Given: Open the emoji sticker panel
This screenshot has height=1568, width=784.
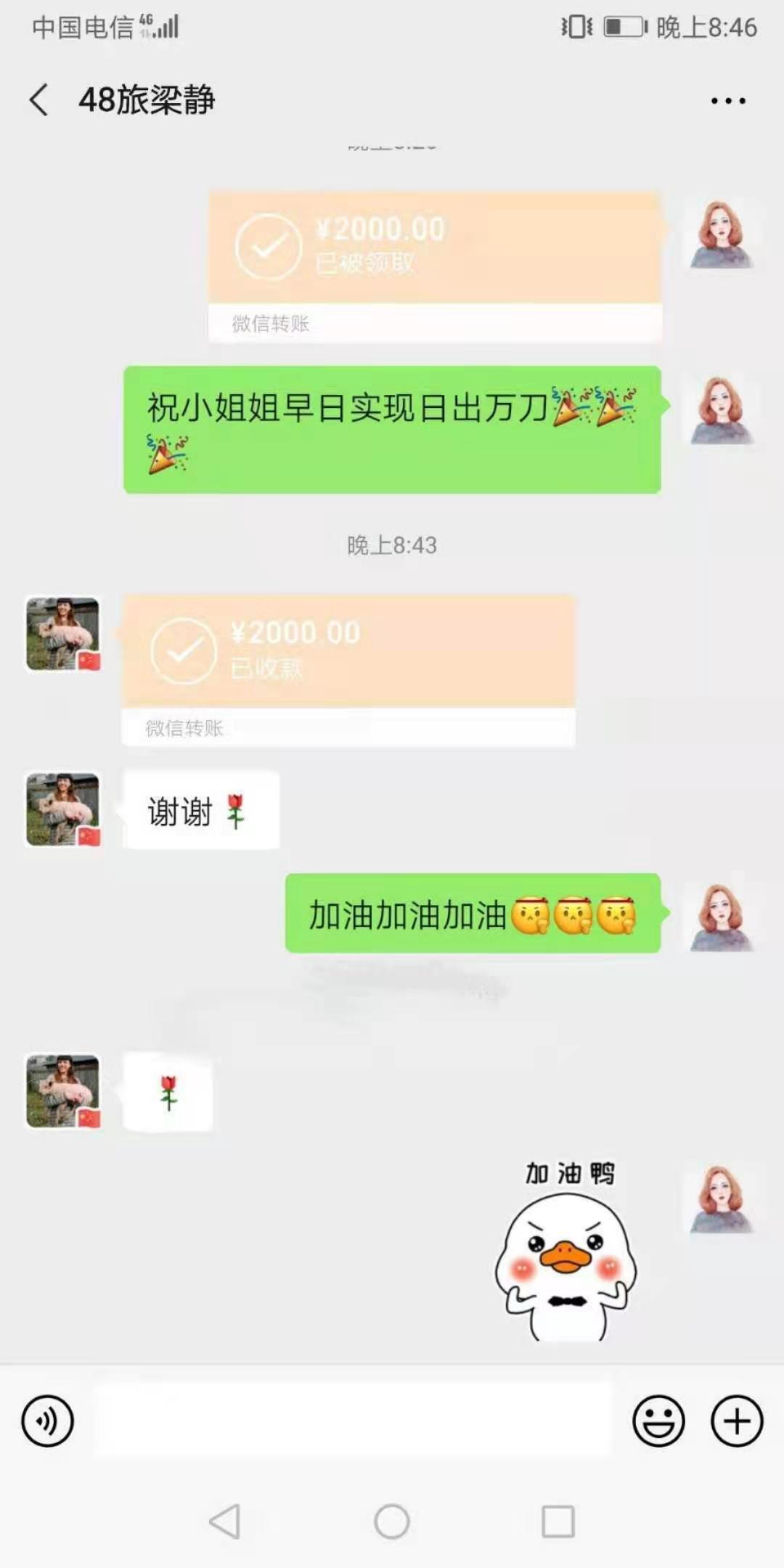Looking at the screenshot, I should (x=658, y=1421).
